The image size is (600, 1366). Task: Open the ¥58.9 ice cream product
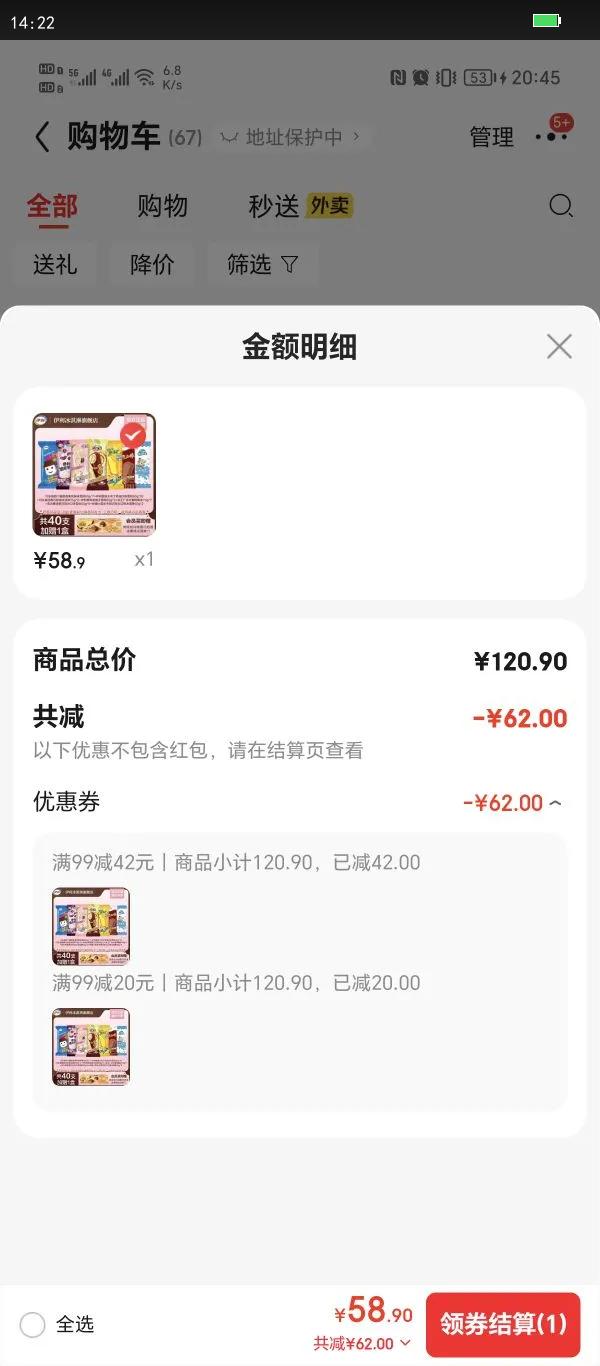[x=94, y=475]
